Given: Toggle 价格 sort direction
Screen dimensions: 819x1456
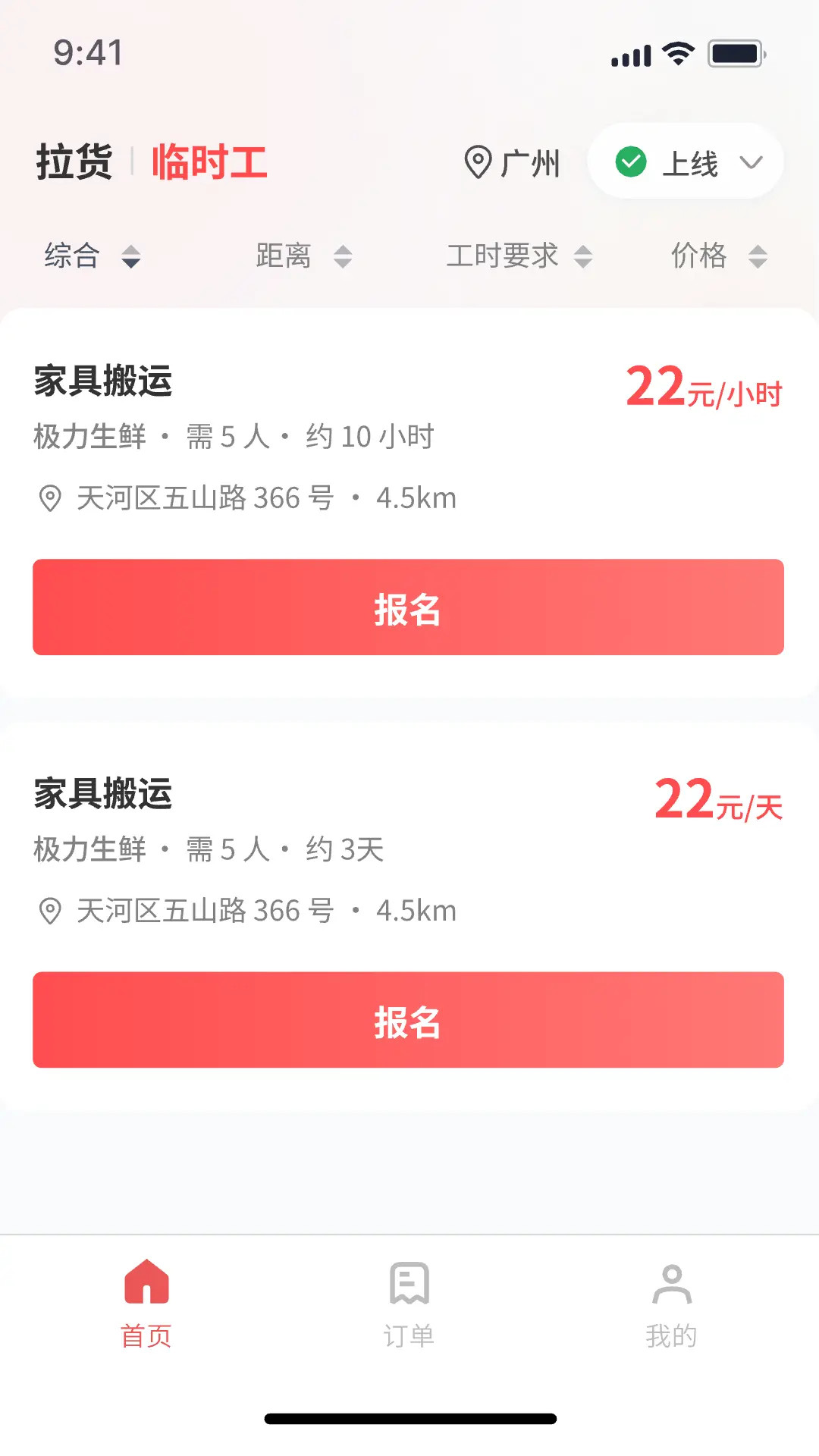Looking at the screenshot, I should pos(758,257).
